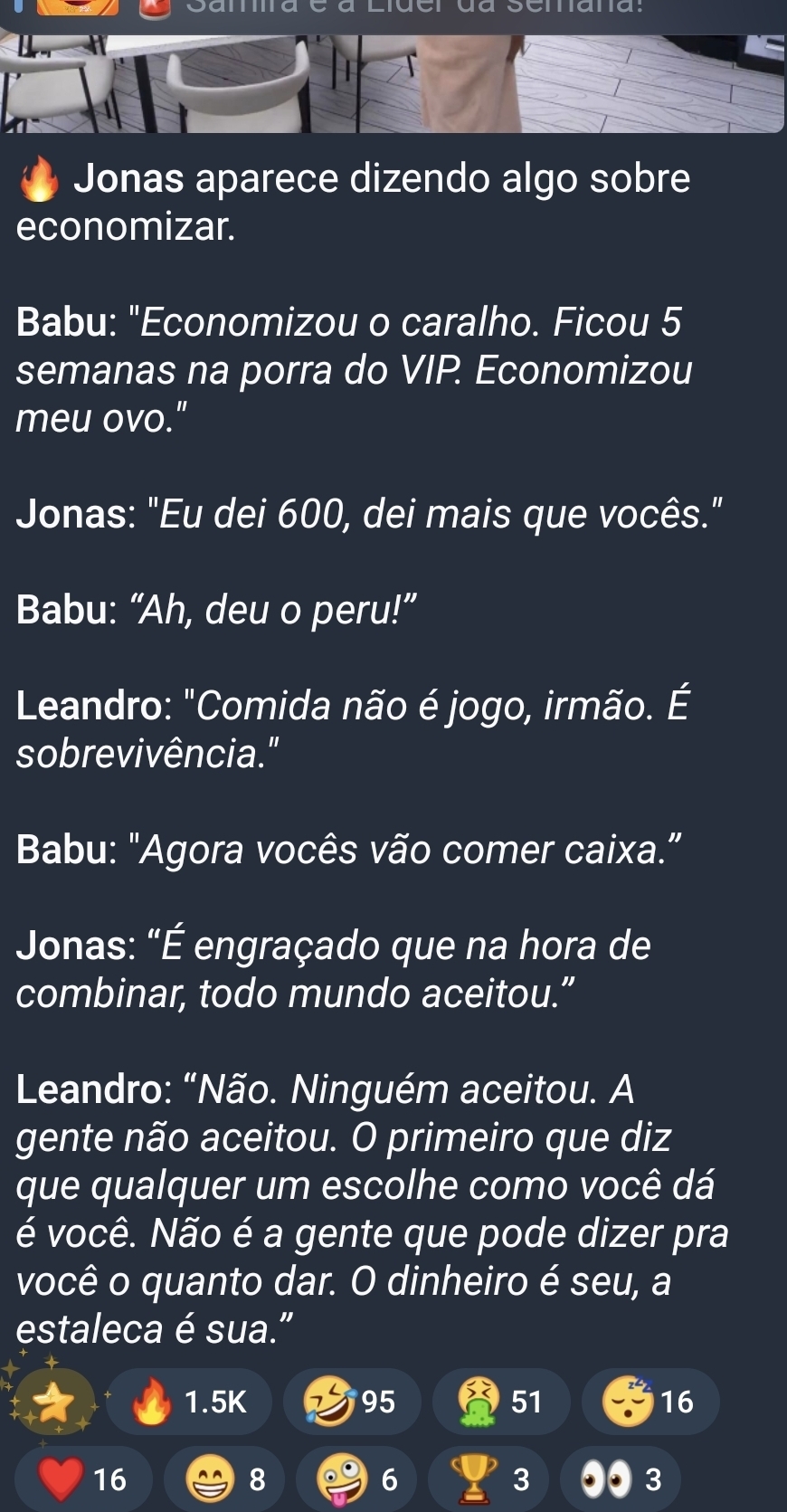The height and width of the screenshot is (1512, 787).
Task: Add the fire reaction with 1.5K
Action: pos(189,1402)
